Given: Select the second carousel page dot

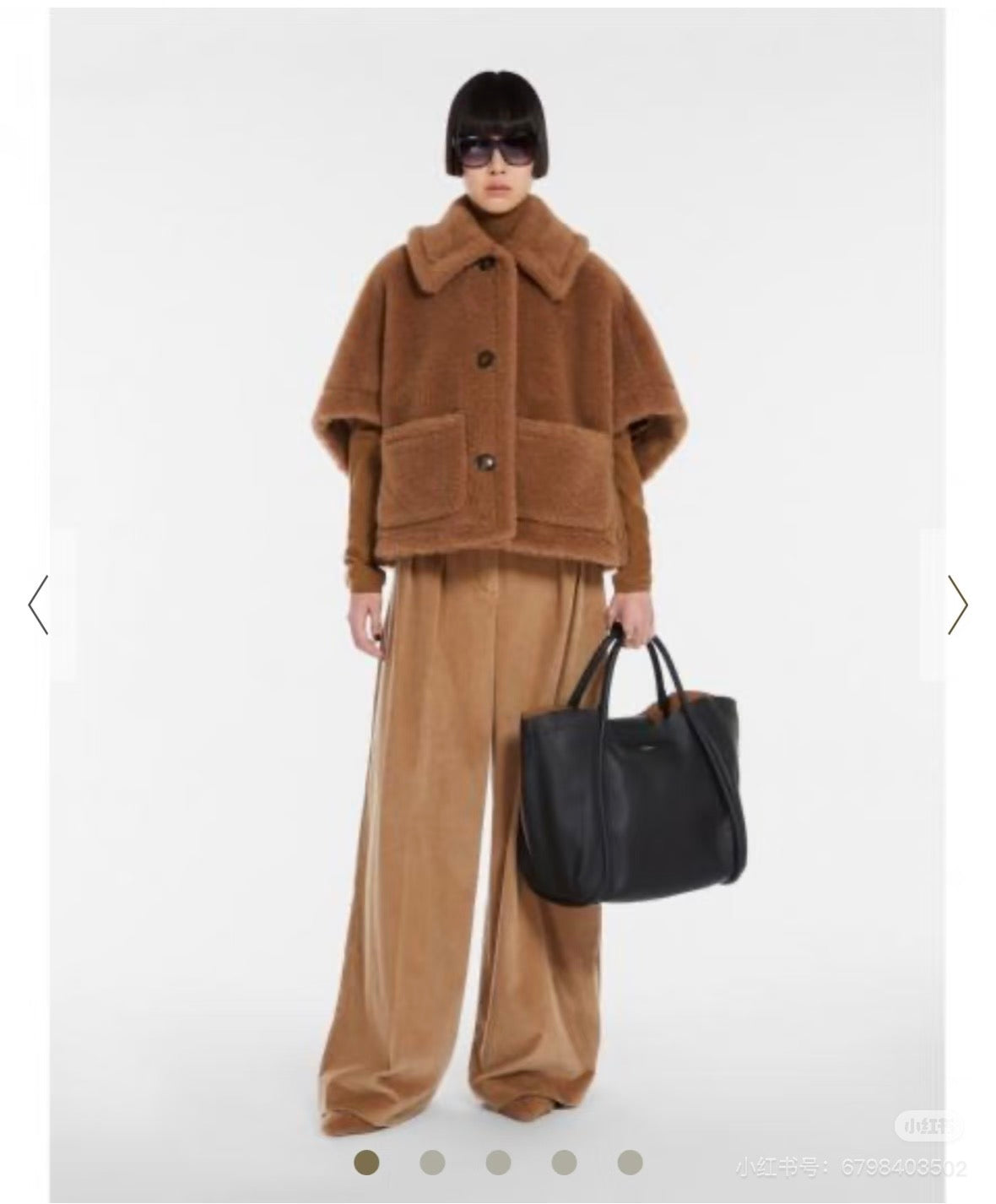Looking at the screenshot, I should (432, 1162).
